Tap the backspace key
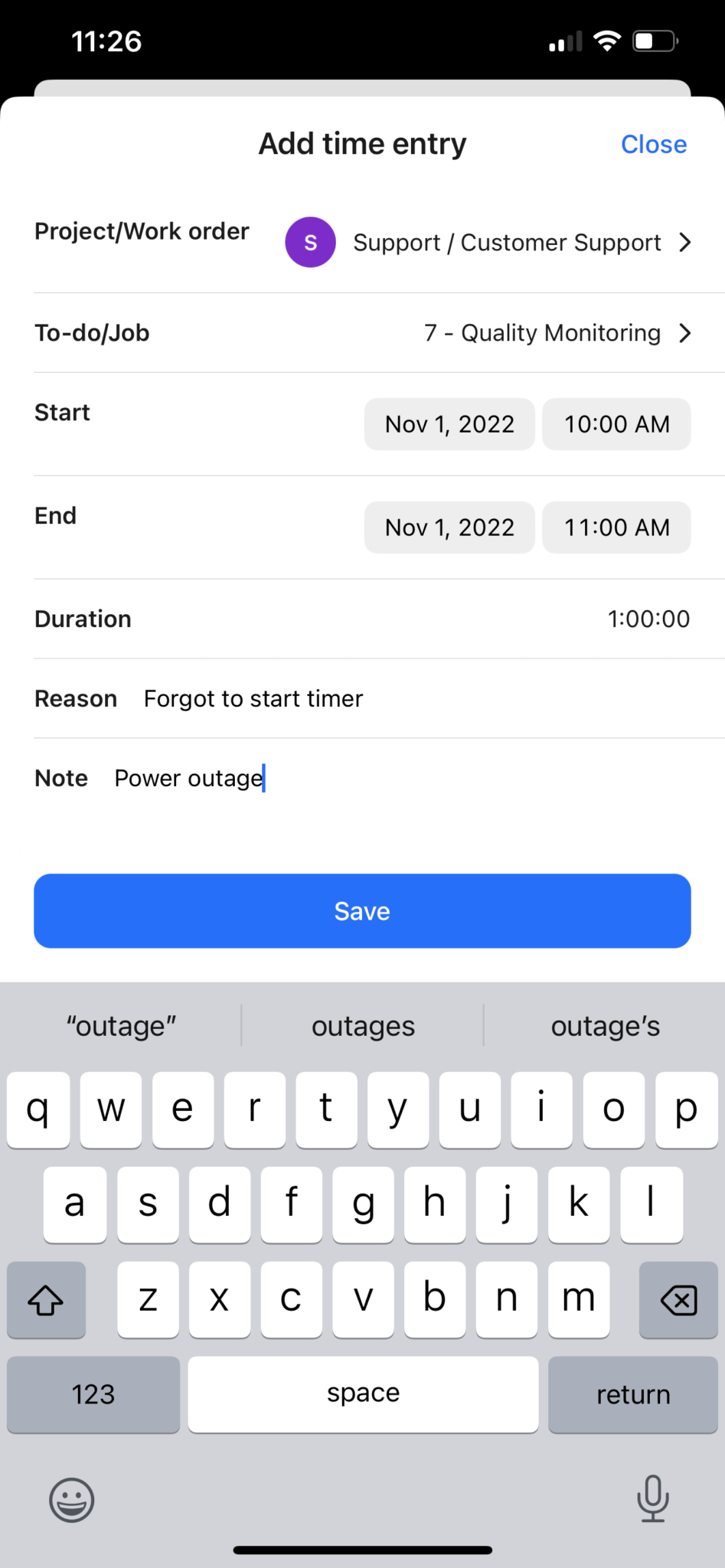725x1568 pixels. [678, 1299]
